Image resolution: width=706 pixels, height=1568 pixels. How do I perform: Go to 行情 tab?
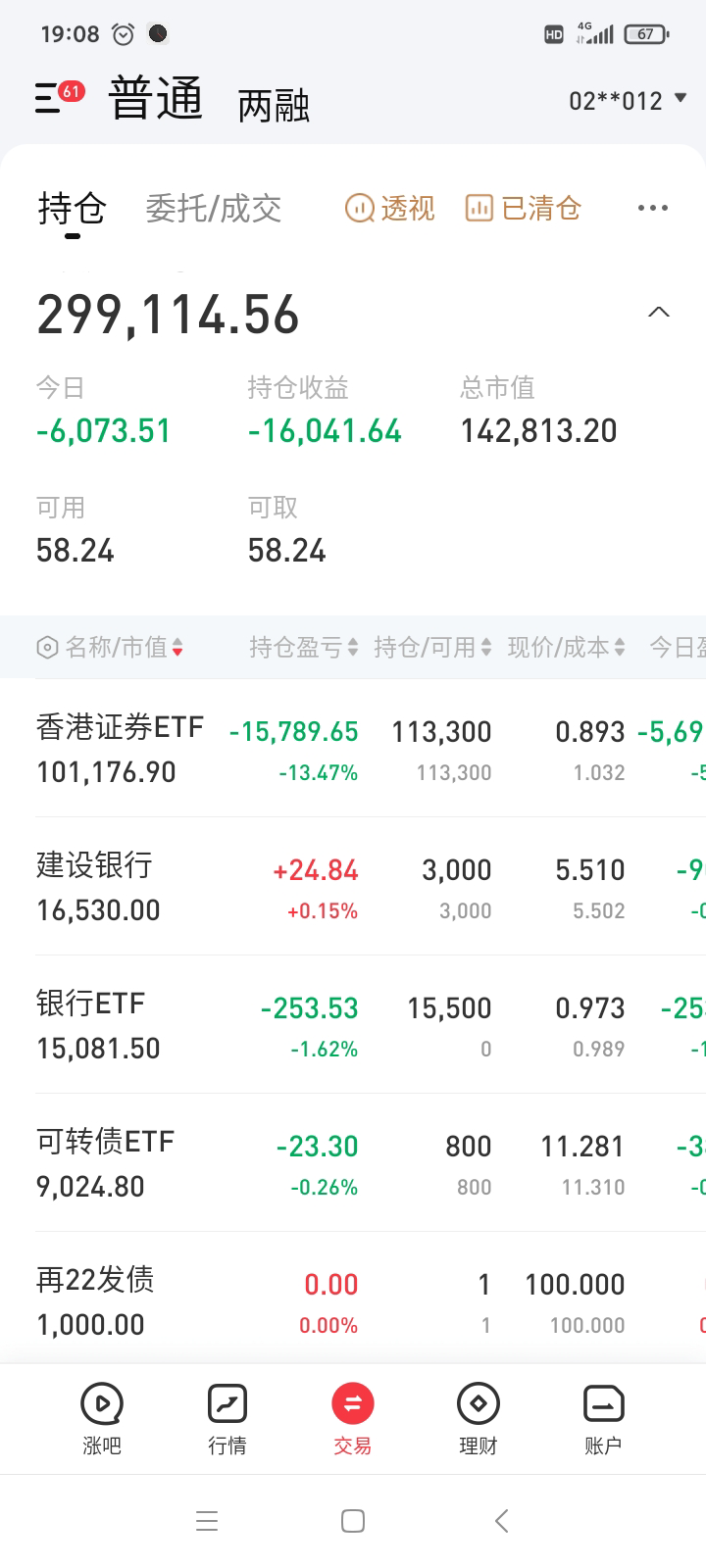(x=227, y=1419)
